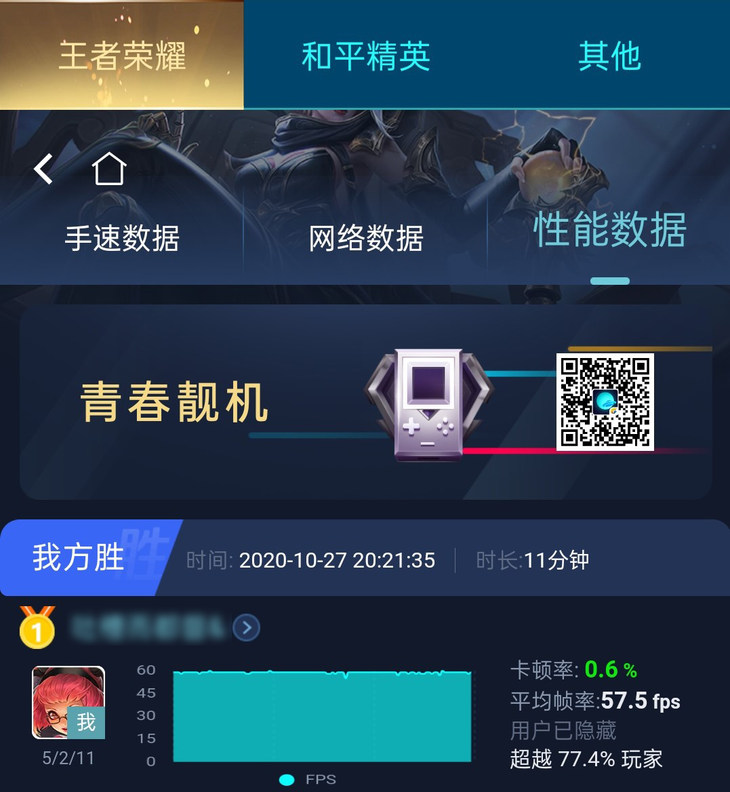Open the home icon
730x792 pixels.
109,169
